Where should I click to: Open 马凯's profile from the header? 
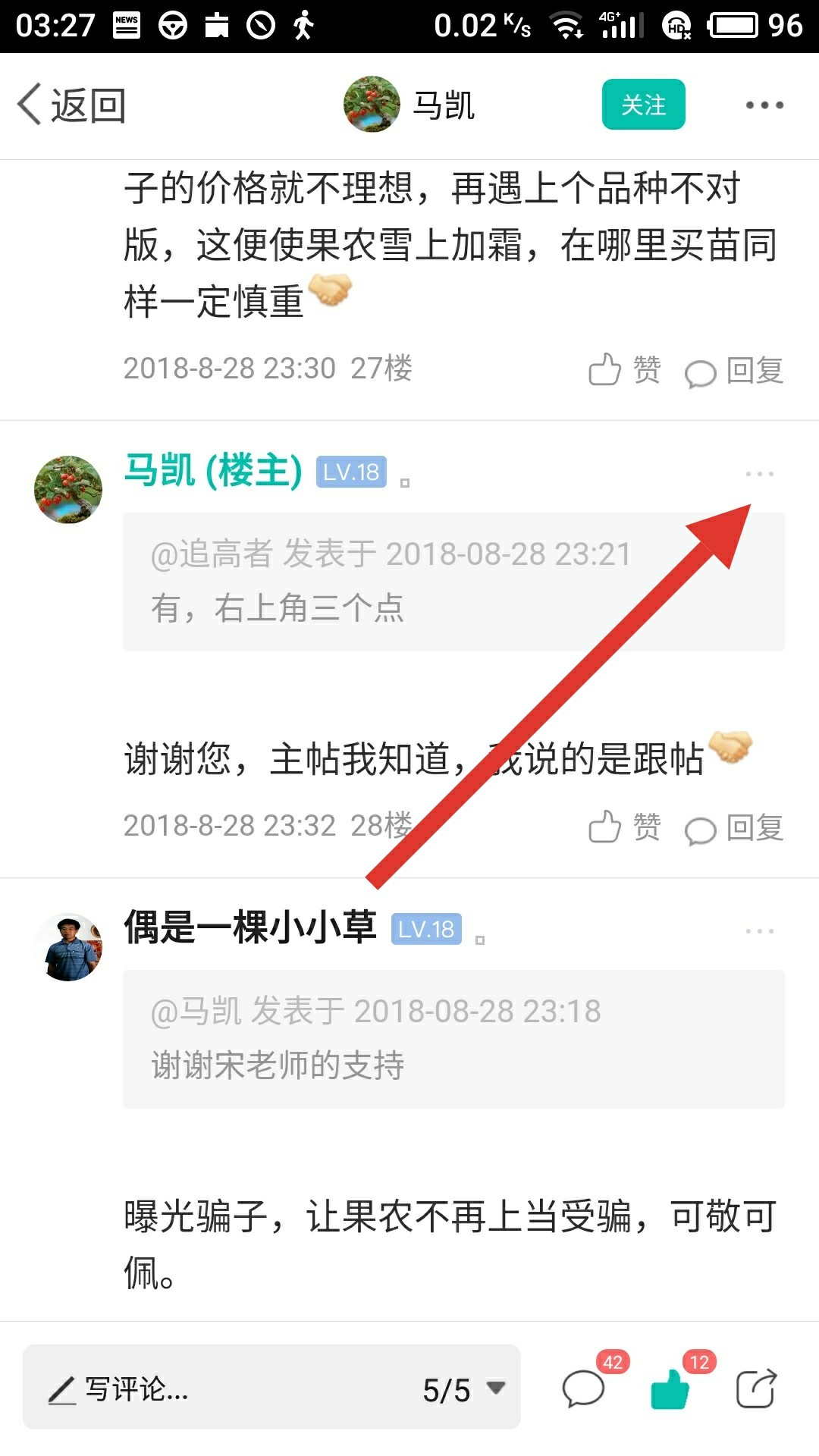point(409,105)
